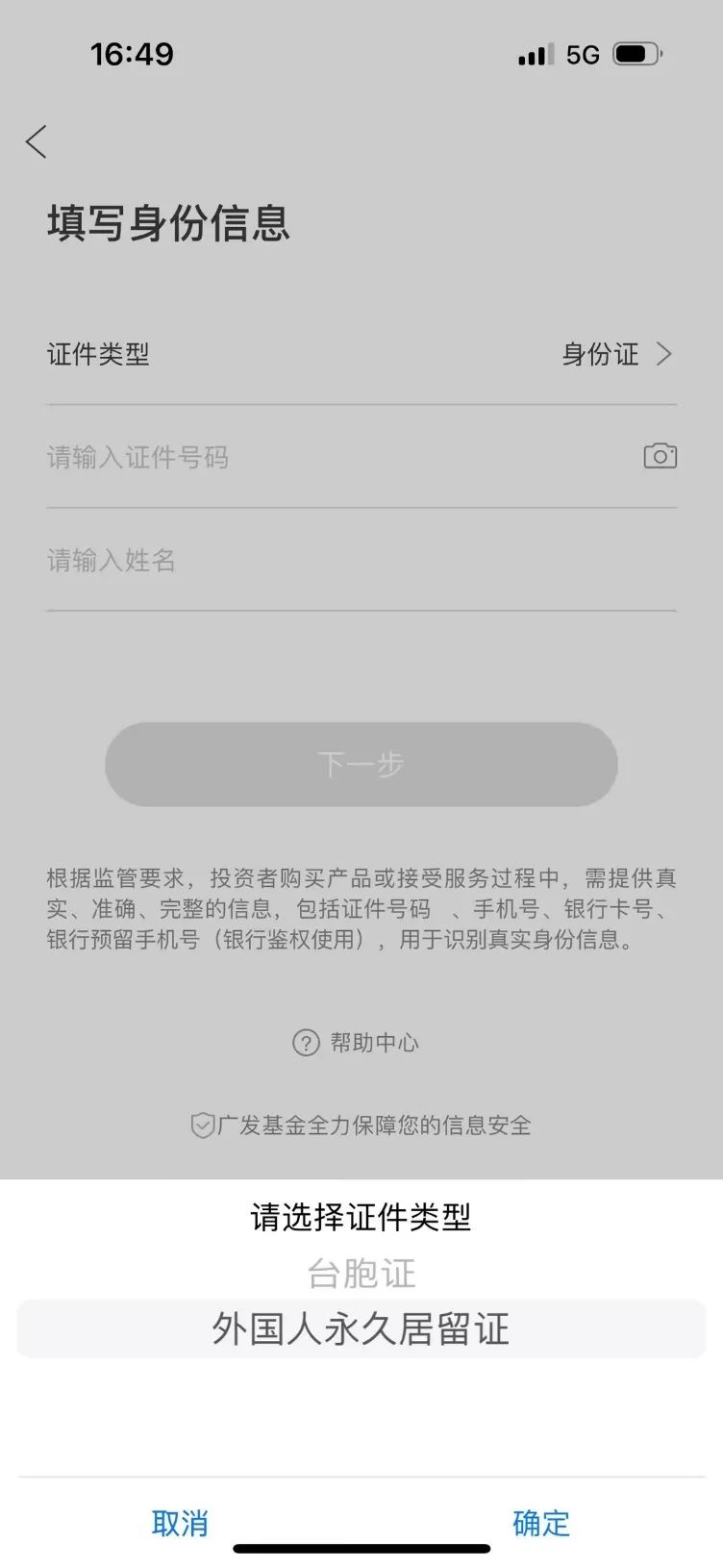Go back using the top-left arrow
Viewport: 723px width, 1568px height.
pos(37,141)
